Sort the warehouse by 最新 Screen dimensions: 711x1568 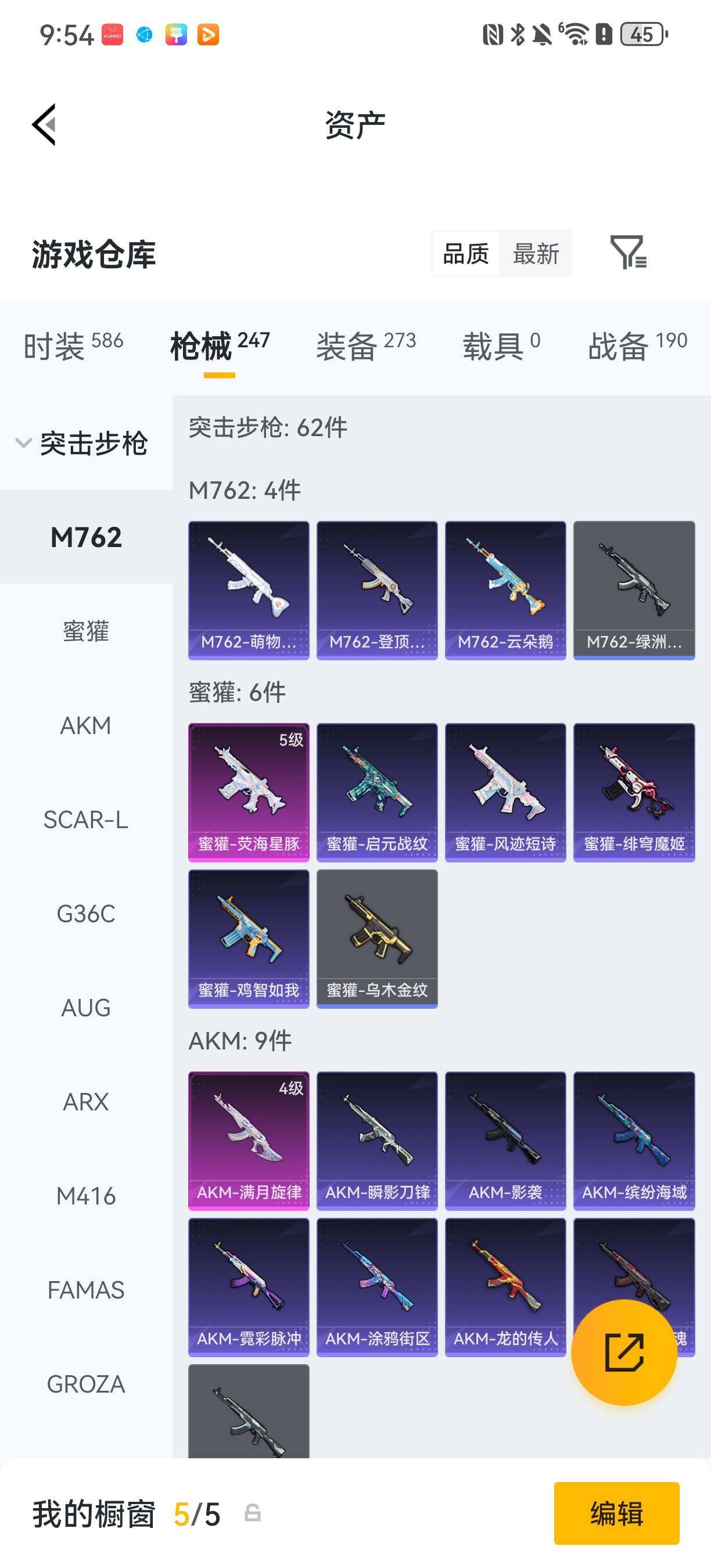pyautogui.click(x=536, y=253)
